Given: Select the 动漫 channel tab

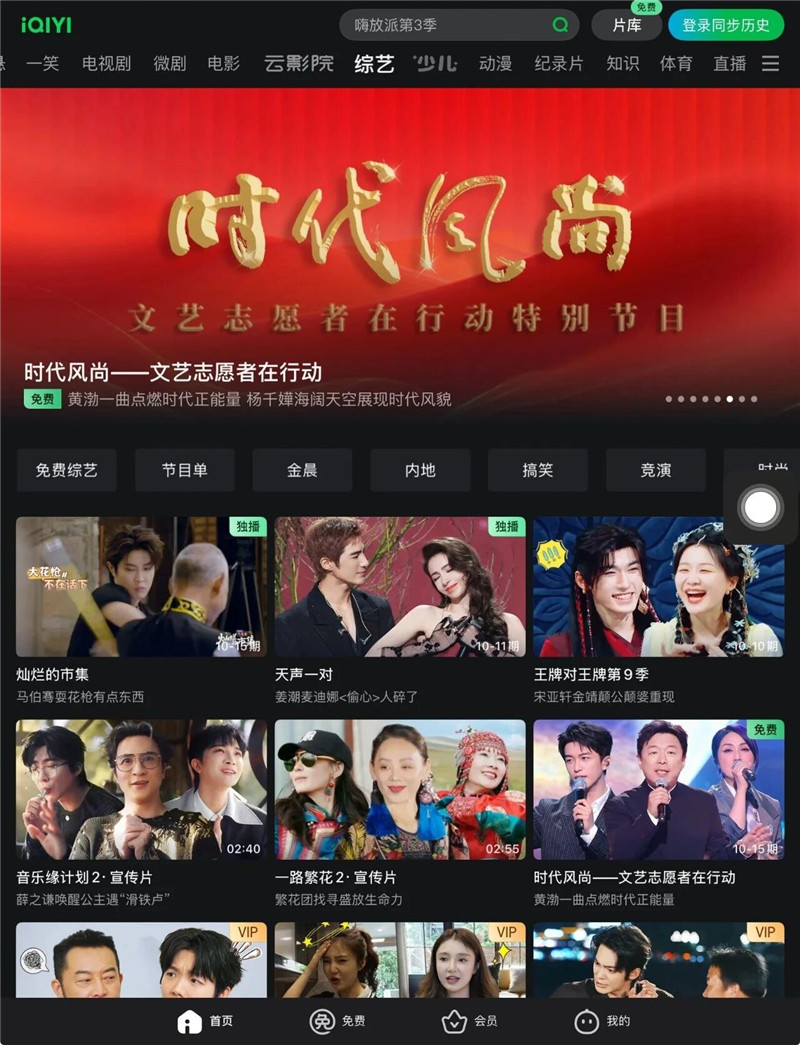Looking at the screenshot, I should coord(495,63).
